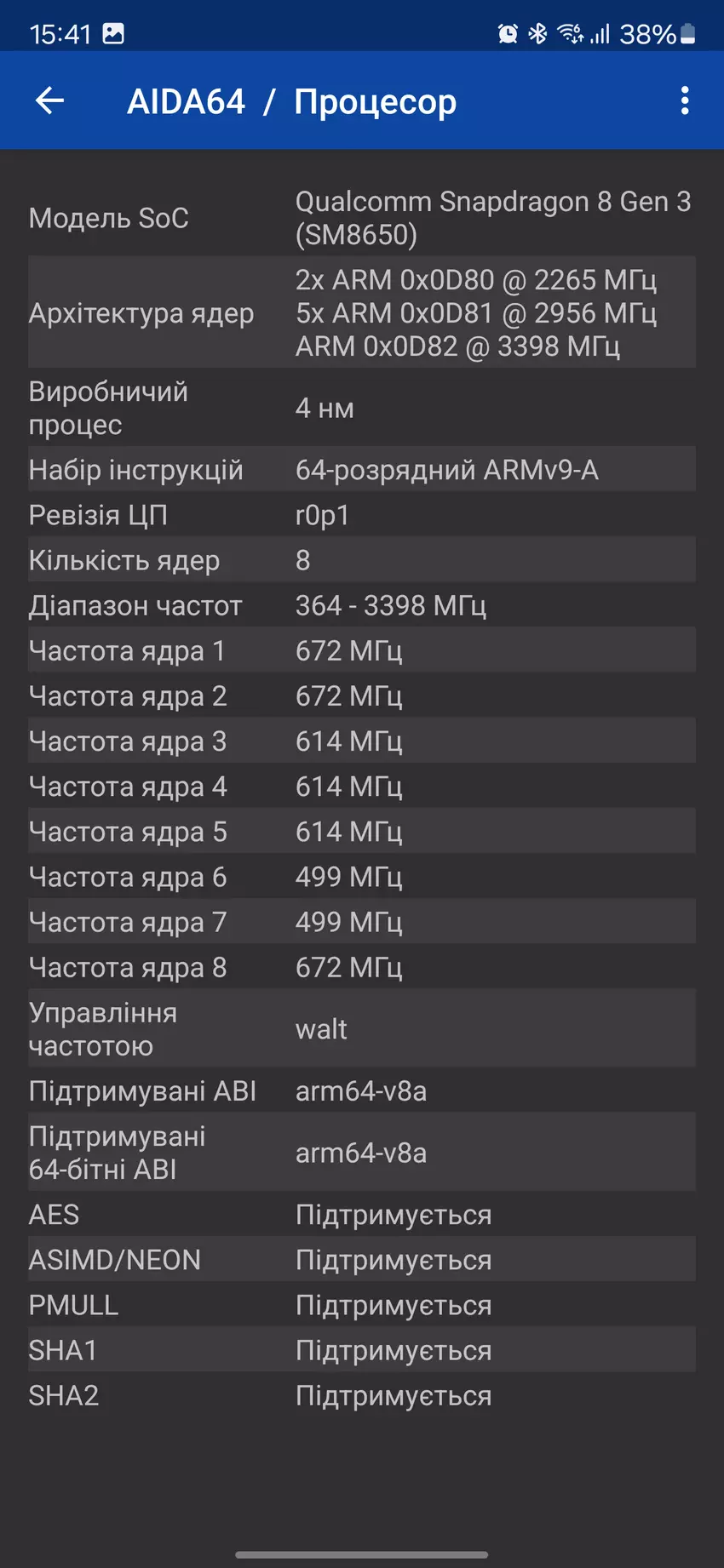Go back from the Процесор screen
This screenshot has width=724, height=1568.
click(49, 101)
